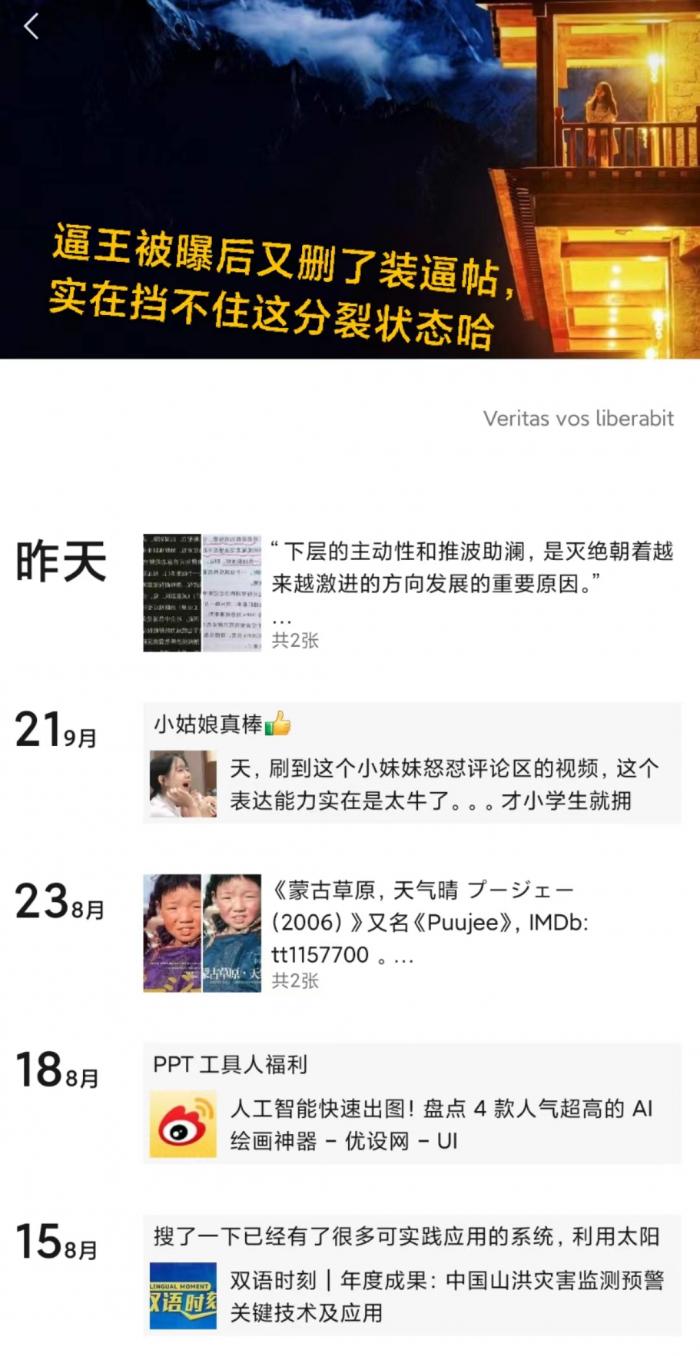Image resolution: width=700 pixels, height=1356 pixels.
Task: Go back using the top-left arrow
Action: 31,27
